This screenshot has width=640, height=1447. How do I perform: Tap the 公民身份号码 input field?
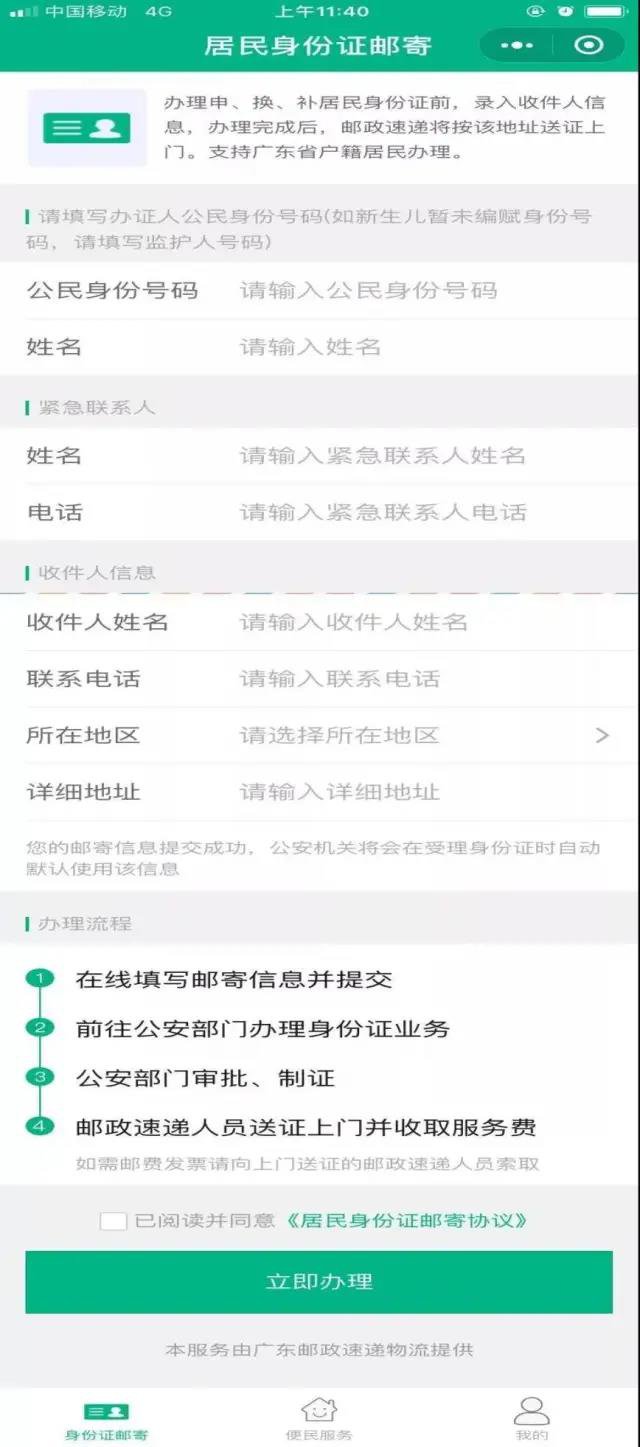420,291
